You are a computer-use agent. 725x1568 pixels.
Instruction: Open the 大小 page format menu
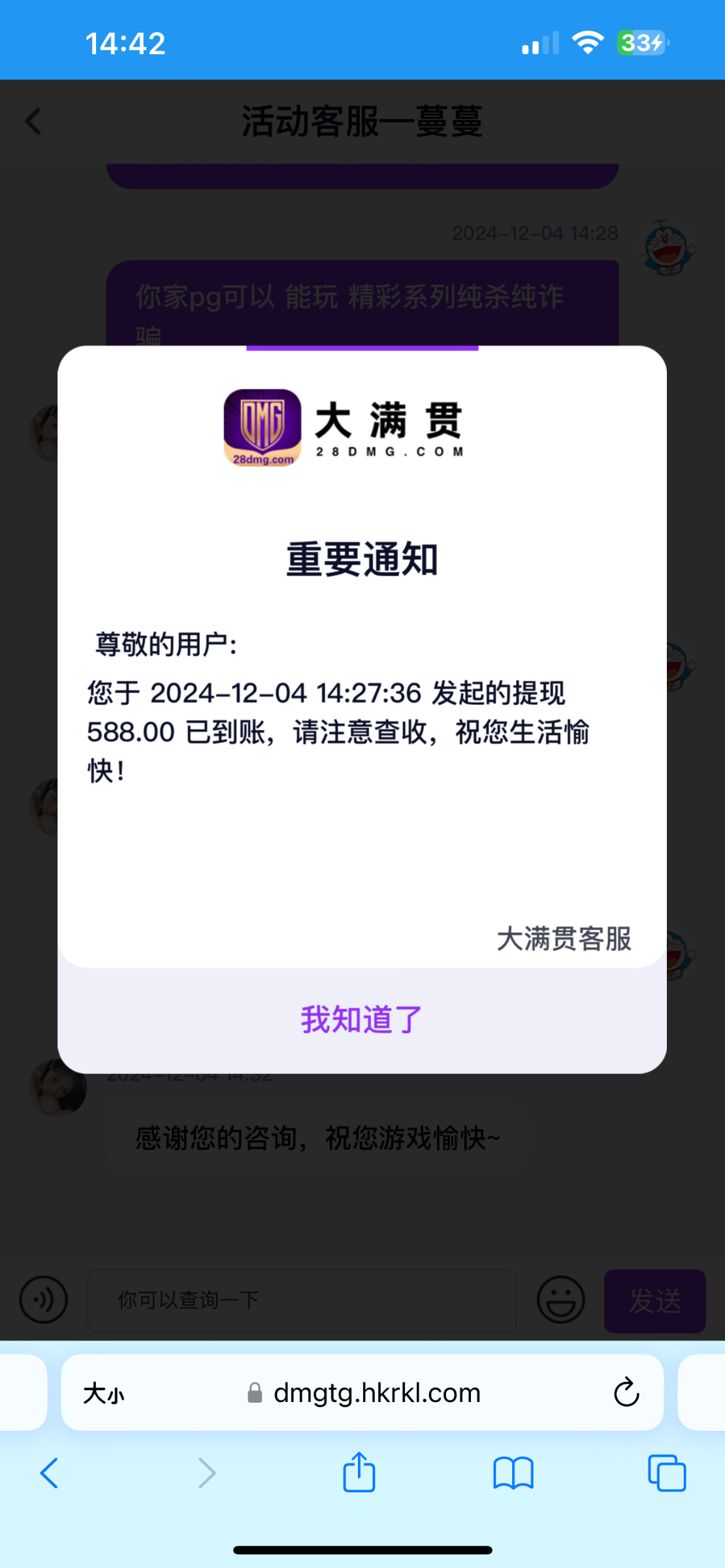pyautogui.click(x=104, y=1394)
